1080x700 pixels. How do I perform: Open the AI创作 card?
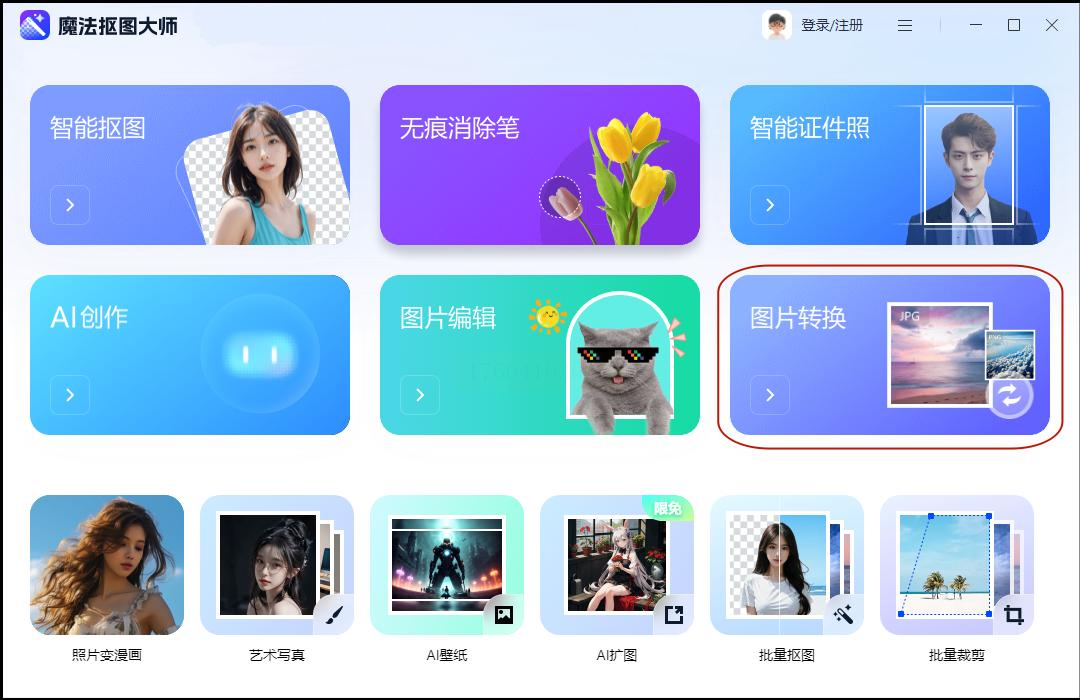189,355
